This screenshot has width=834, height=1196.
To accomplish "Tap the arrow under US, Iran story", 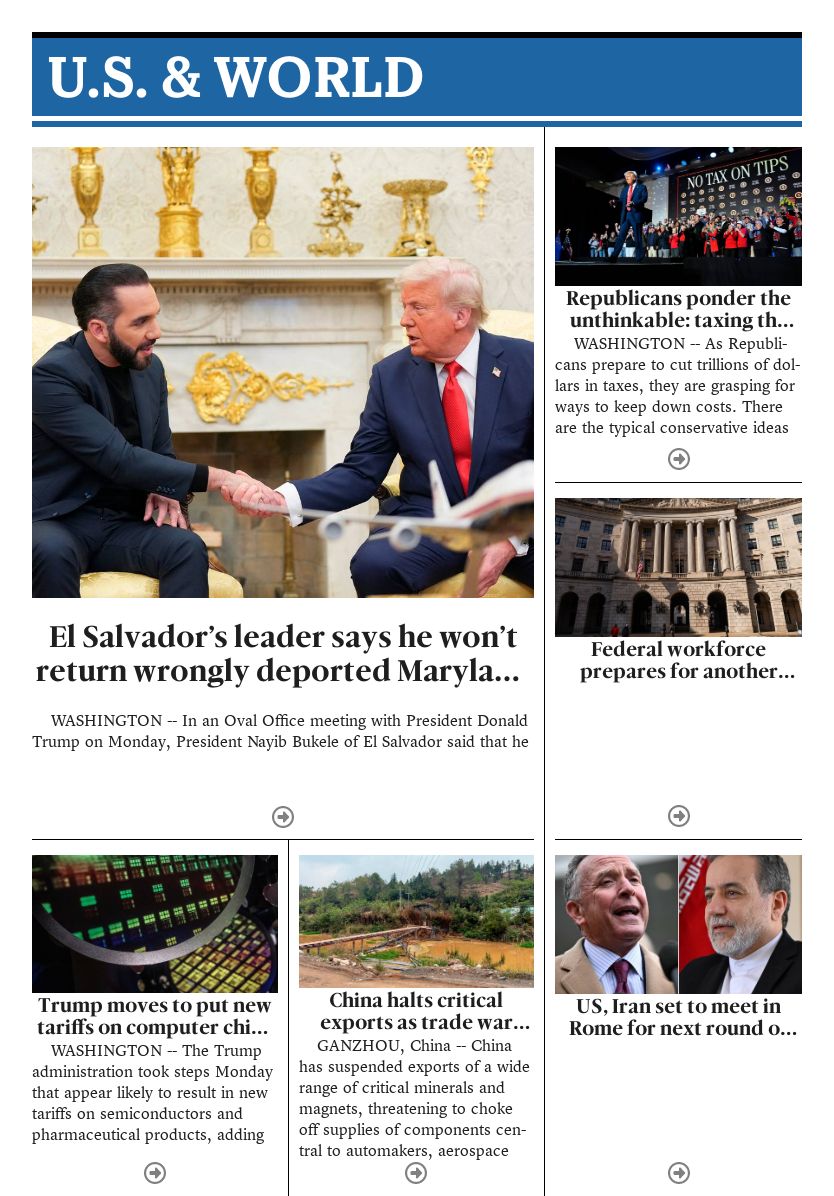I will click(679, 1172).
